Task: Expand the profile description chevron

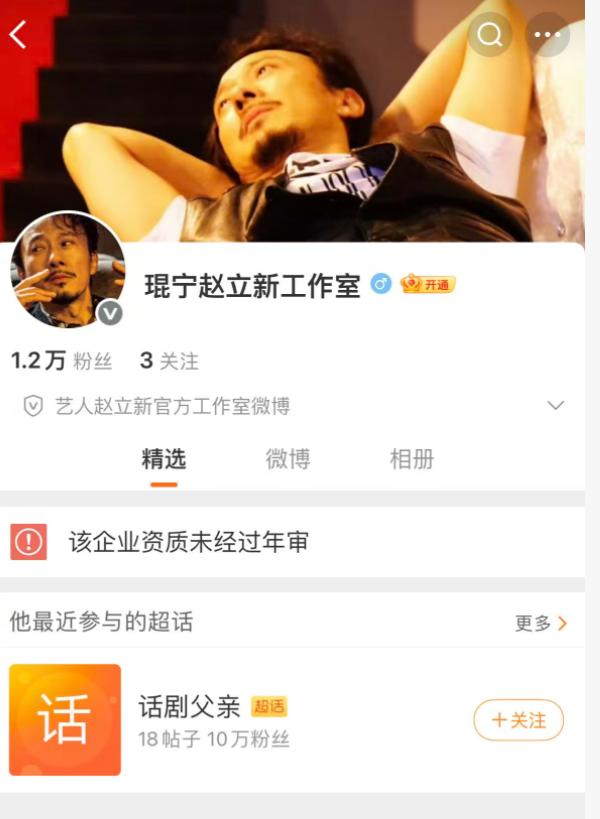Action: 556,406
